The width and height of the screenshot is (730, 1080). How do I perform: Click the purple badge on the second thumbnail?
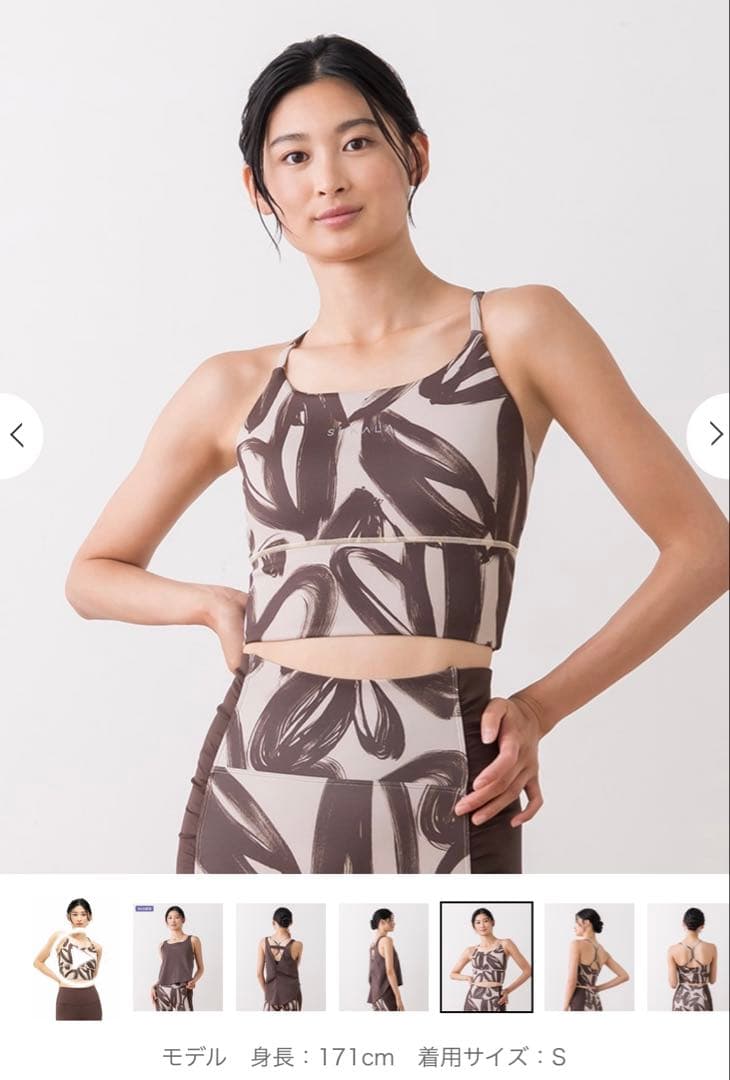tap(143, 909)
